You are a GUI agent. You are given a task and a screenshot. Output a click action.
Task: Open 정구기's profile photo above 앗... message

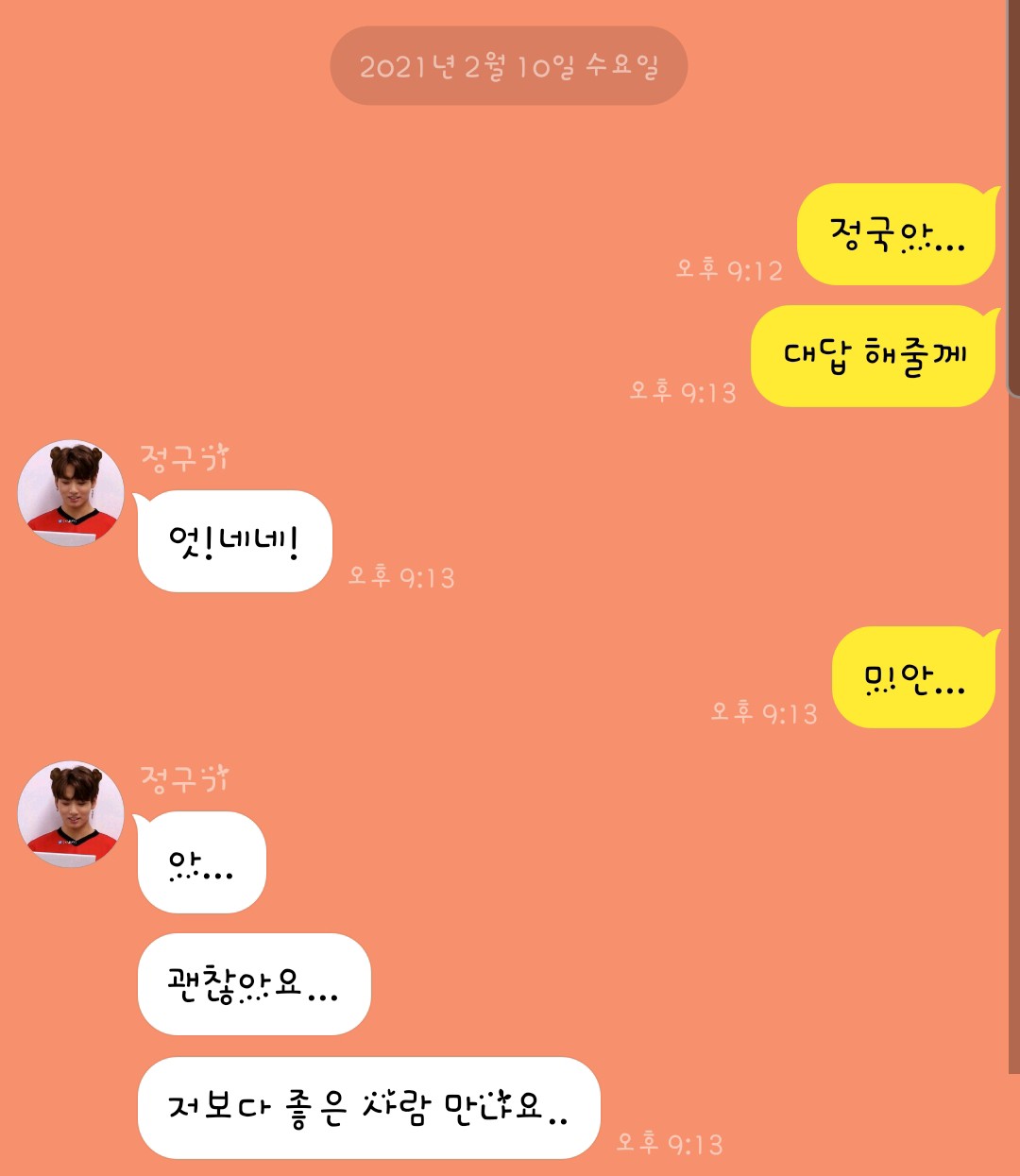pyautogui.click(x=71, y=814)
